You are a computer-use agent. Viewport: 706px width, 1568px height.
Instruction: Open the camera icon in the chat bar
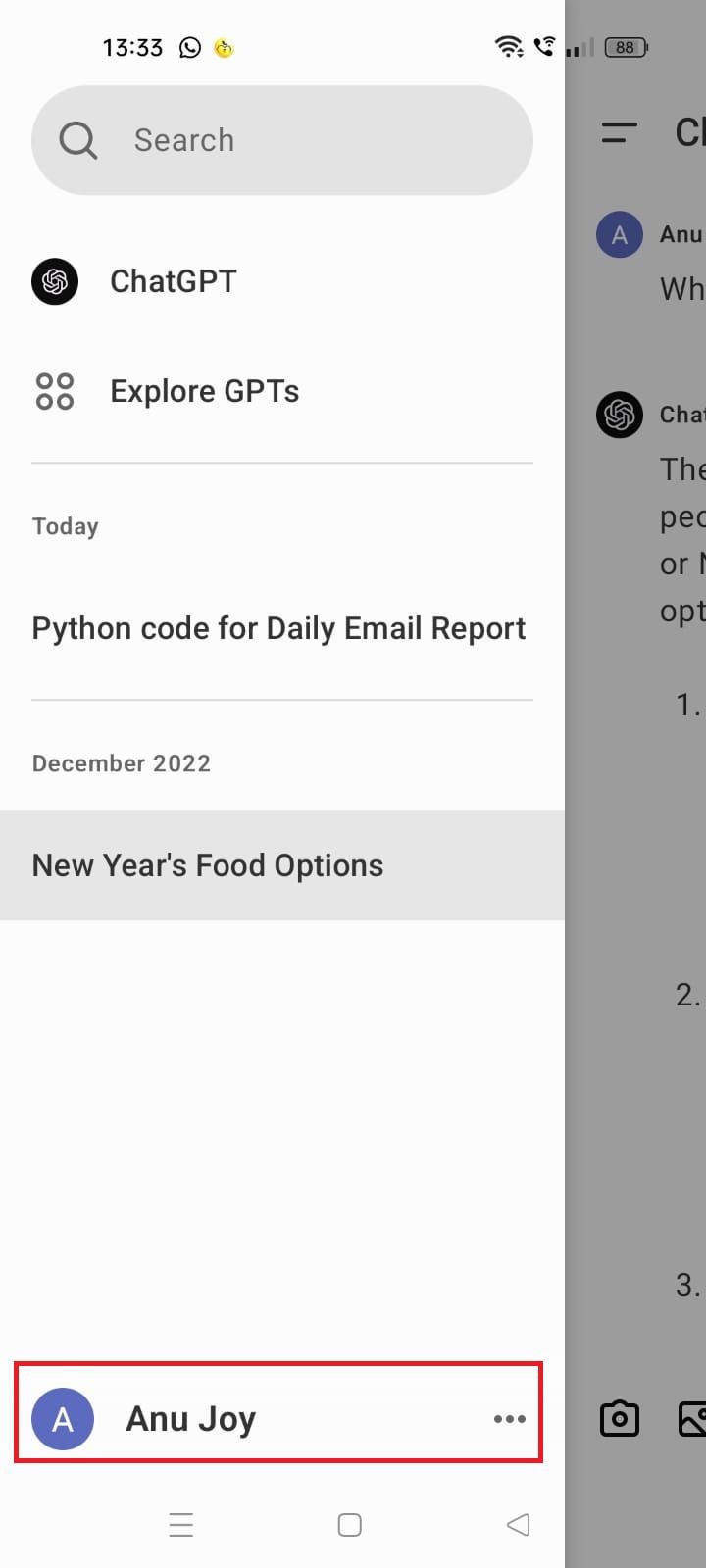coord(620,1418)
